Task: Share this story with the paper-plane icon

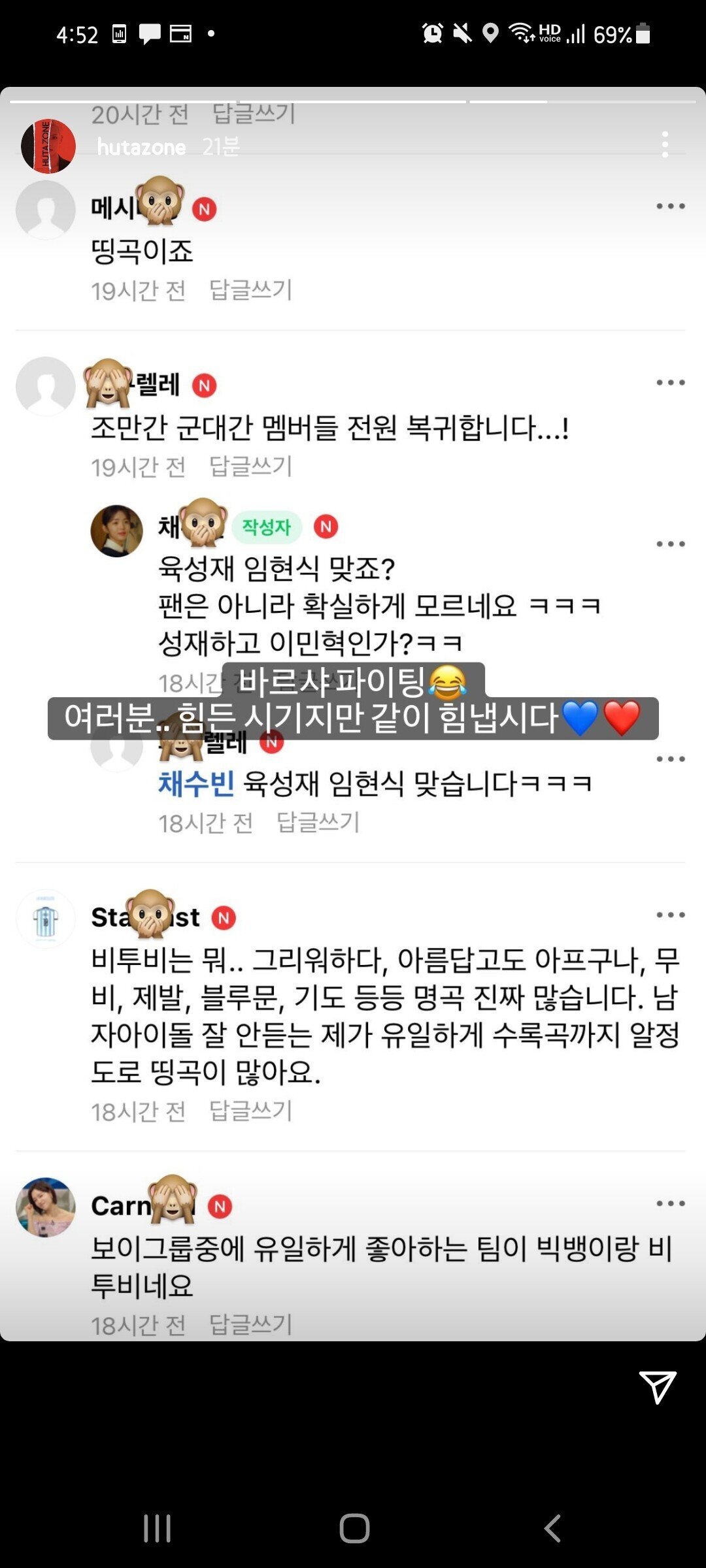Action: (x=657, y=1386)
